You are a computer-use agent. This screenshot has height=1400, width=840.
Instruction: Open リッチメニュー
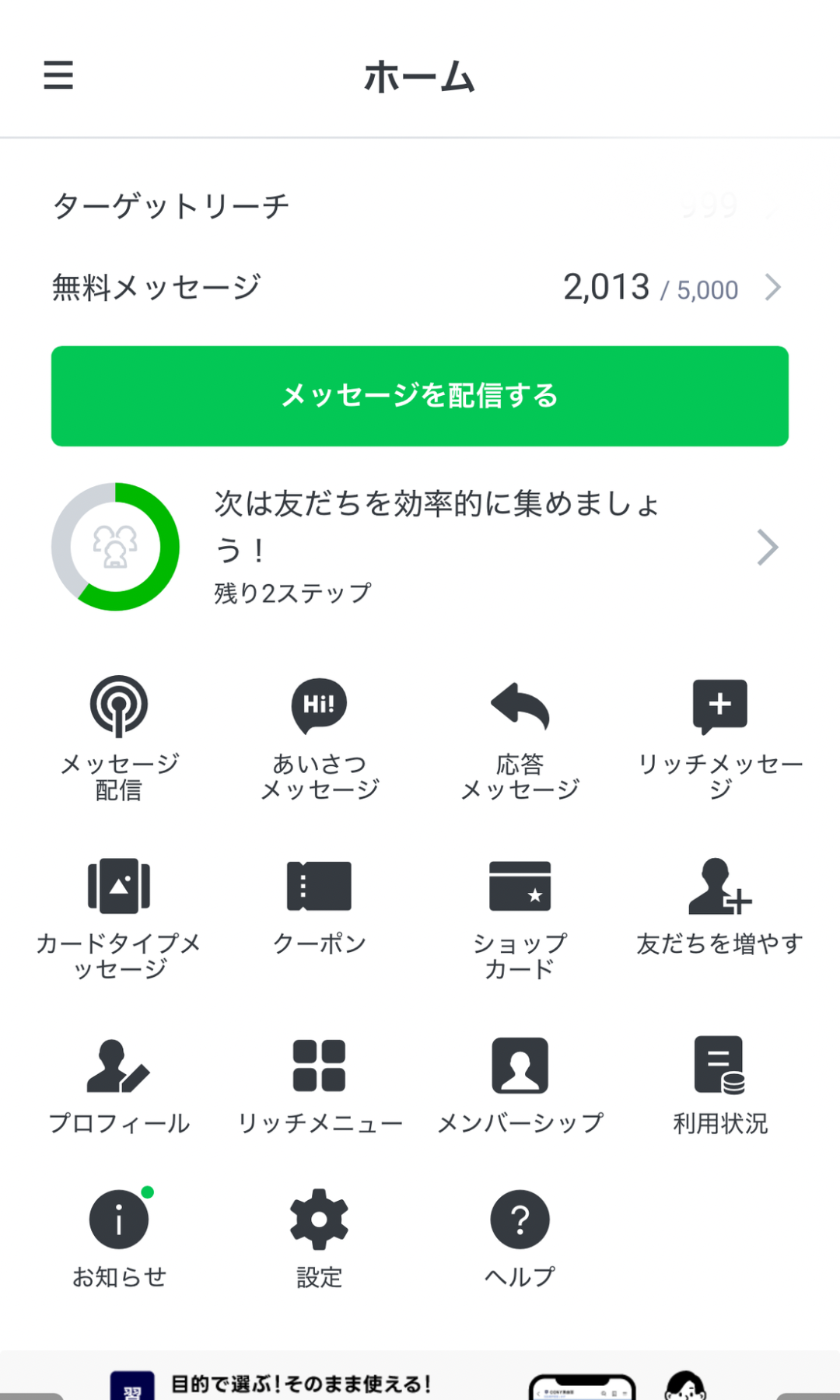click(x=319, y=1085)
